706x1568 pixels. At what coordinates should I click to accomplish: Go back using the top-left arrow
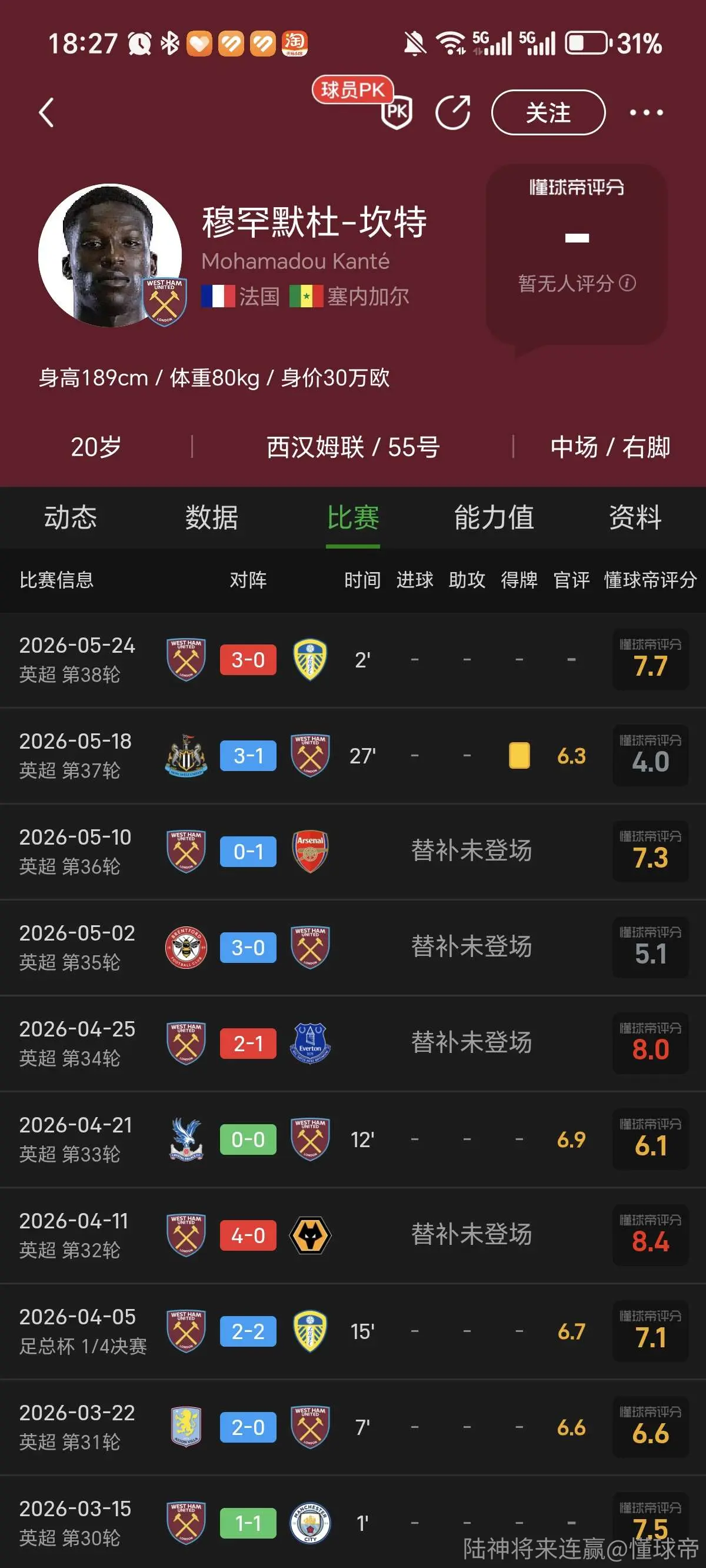(46, 112)
